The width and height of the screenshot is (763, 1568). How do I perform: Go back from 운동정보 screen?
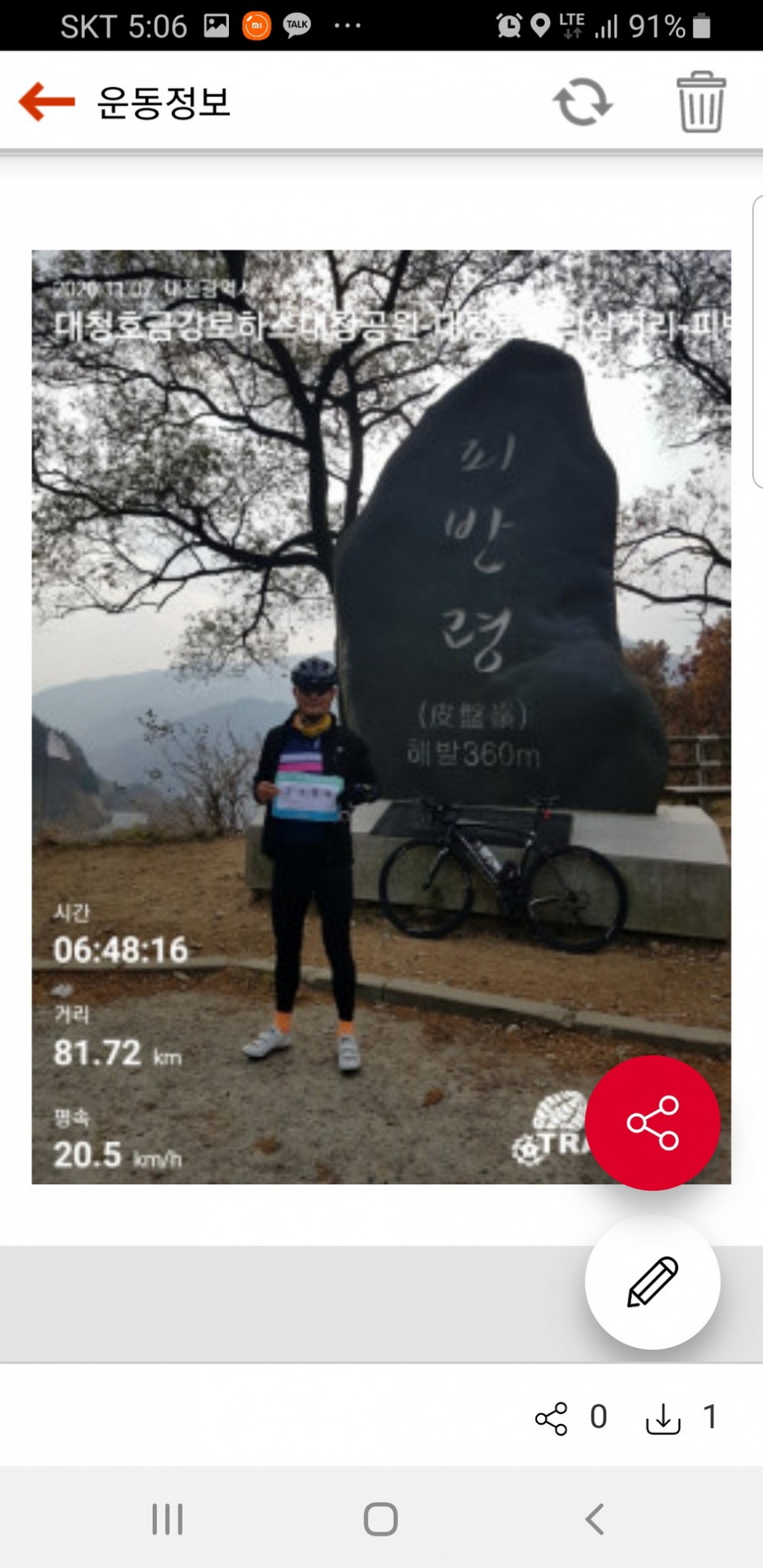(46, 102)
